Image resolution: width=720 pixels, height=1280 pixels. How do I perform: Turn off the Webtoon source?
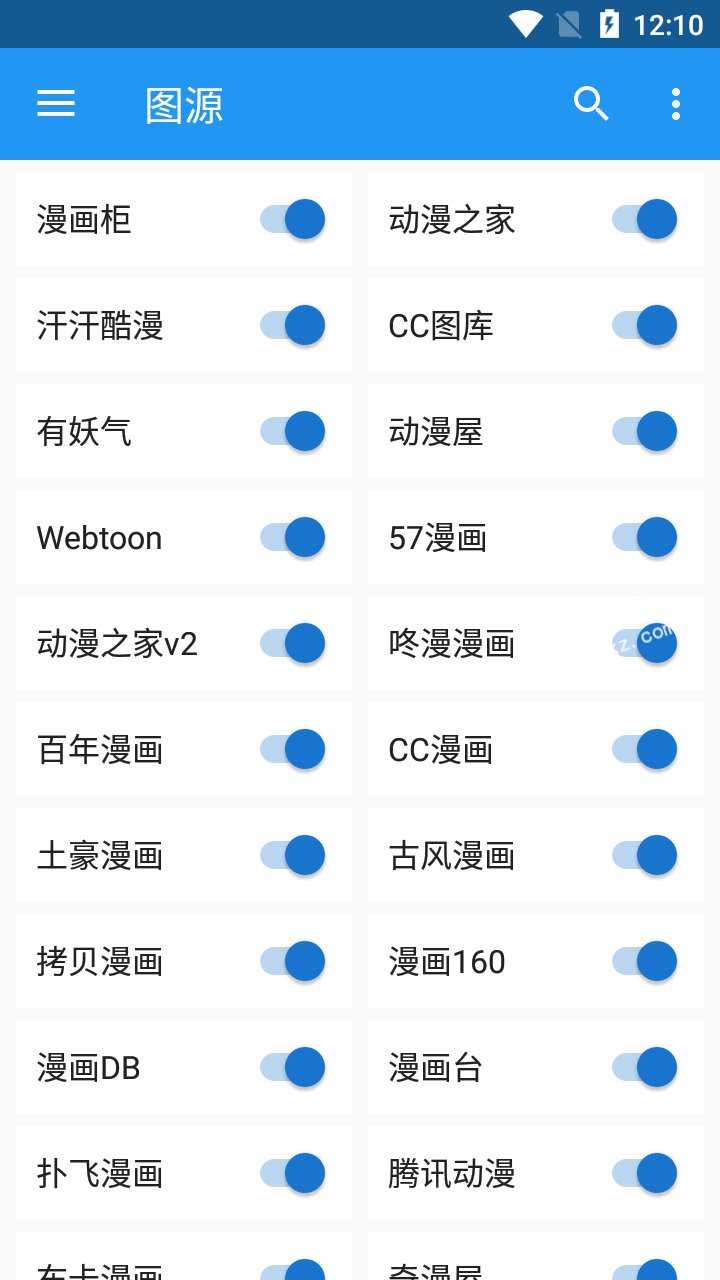pyautogui.click(x=293, y=537)
